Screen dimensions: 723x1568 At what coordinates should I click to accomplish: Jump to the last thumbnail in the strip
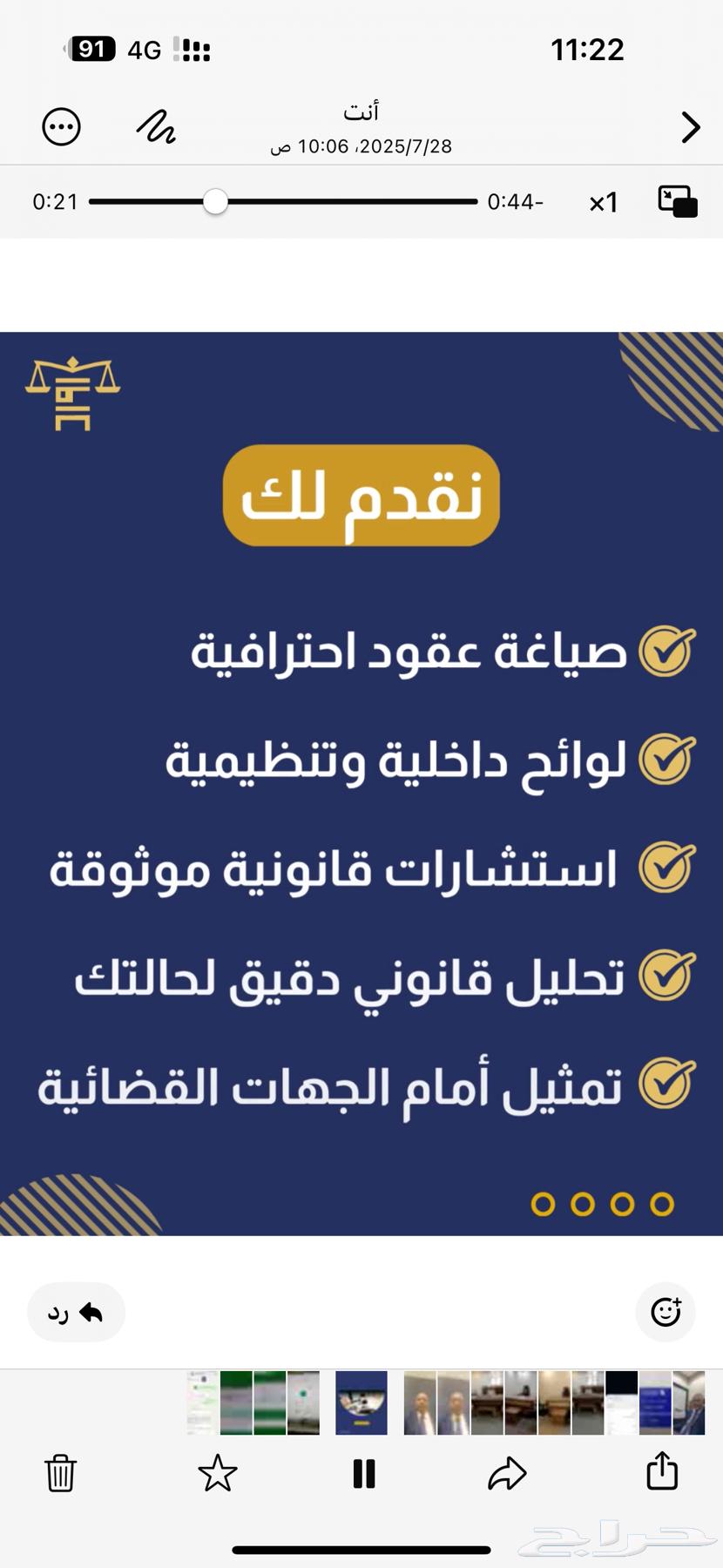(688, 1402)
